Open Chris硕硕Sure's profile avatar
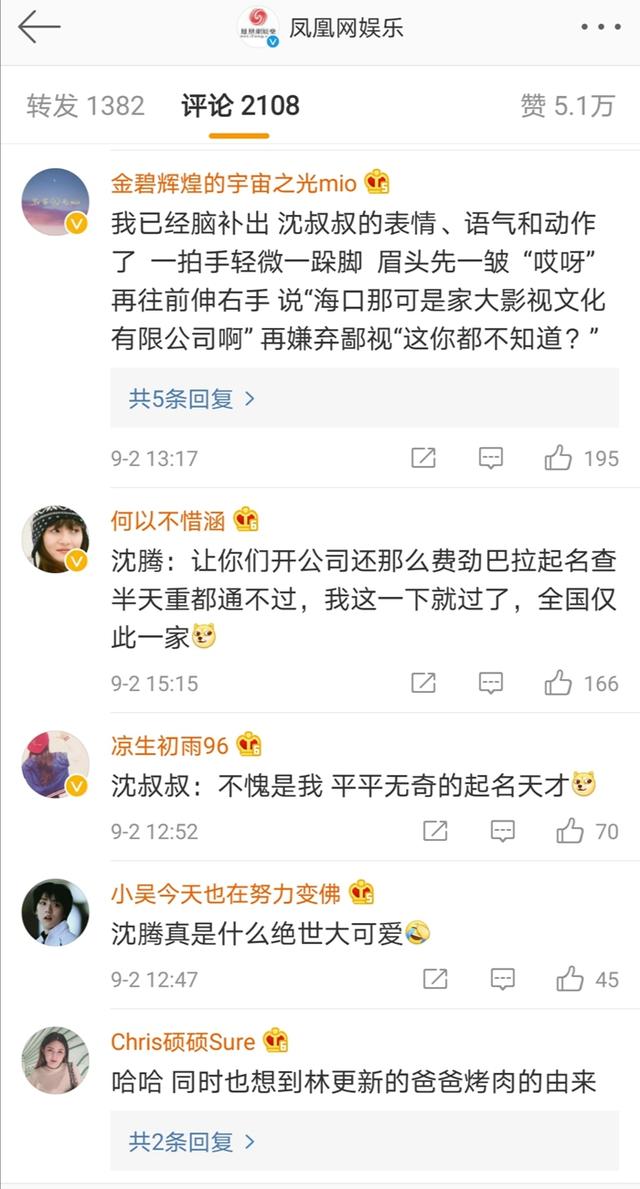This screenshot has height=1189, width=640. pos(55,1060)
